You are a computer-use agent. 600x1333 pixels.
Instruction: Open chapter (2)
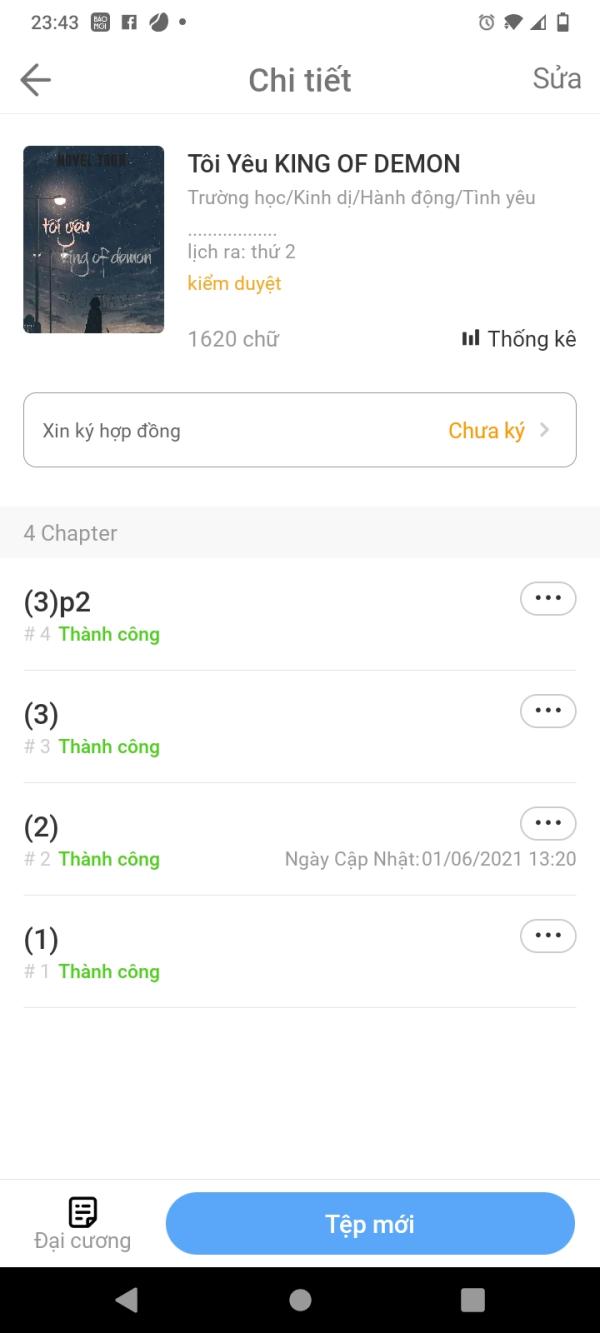tap(270, 840)
